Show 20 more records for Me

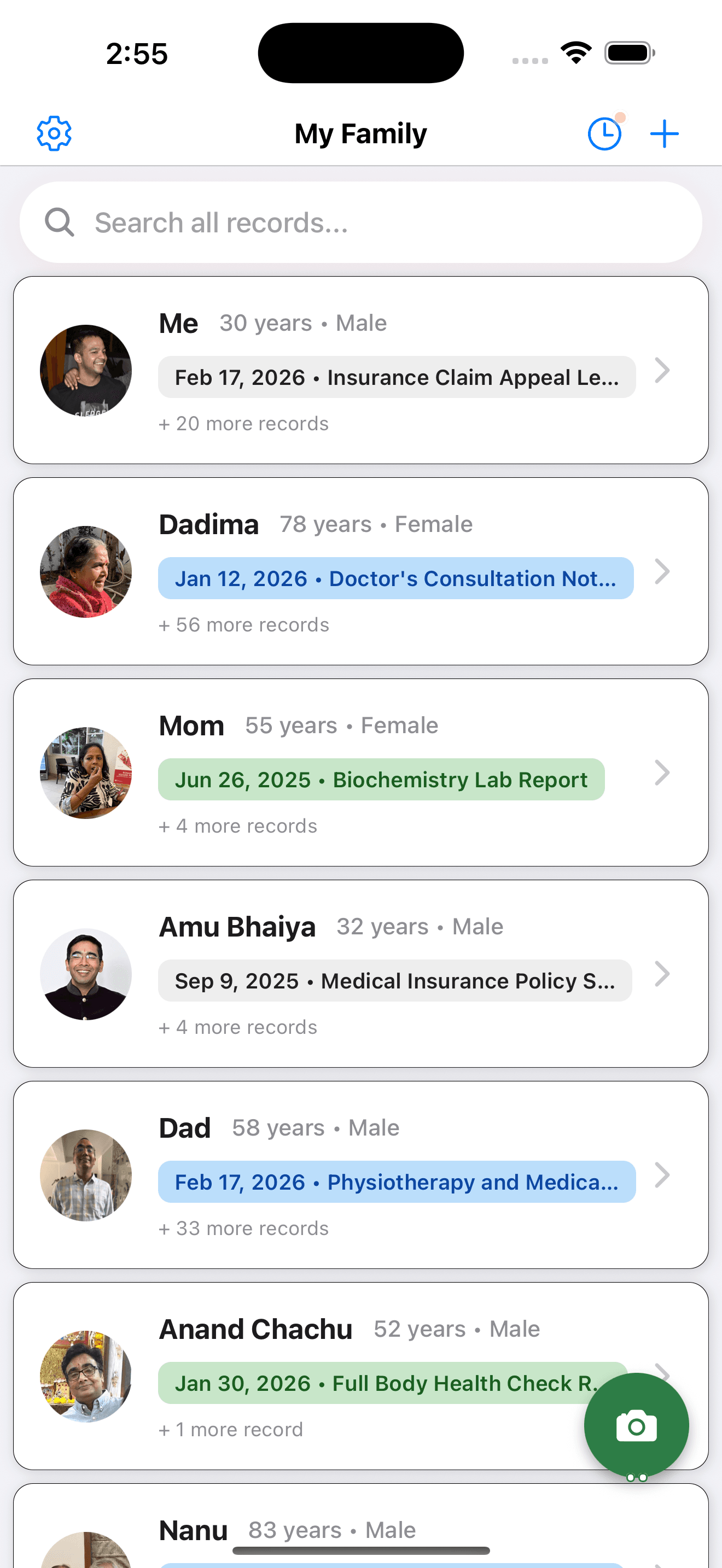click(243, 423)
